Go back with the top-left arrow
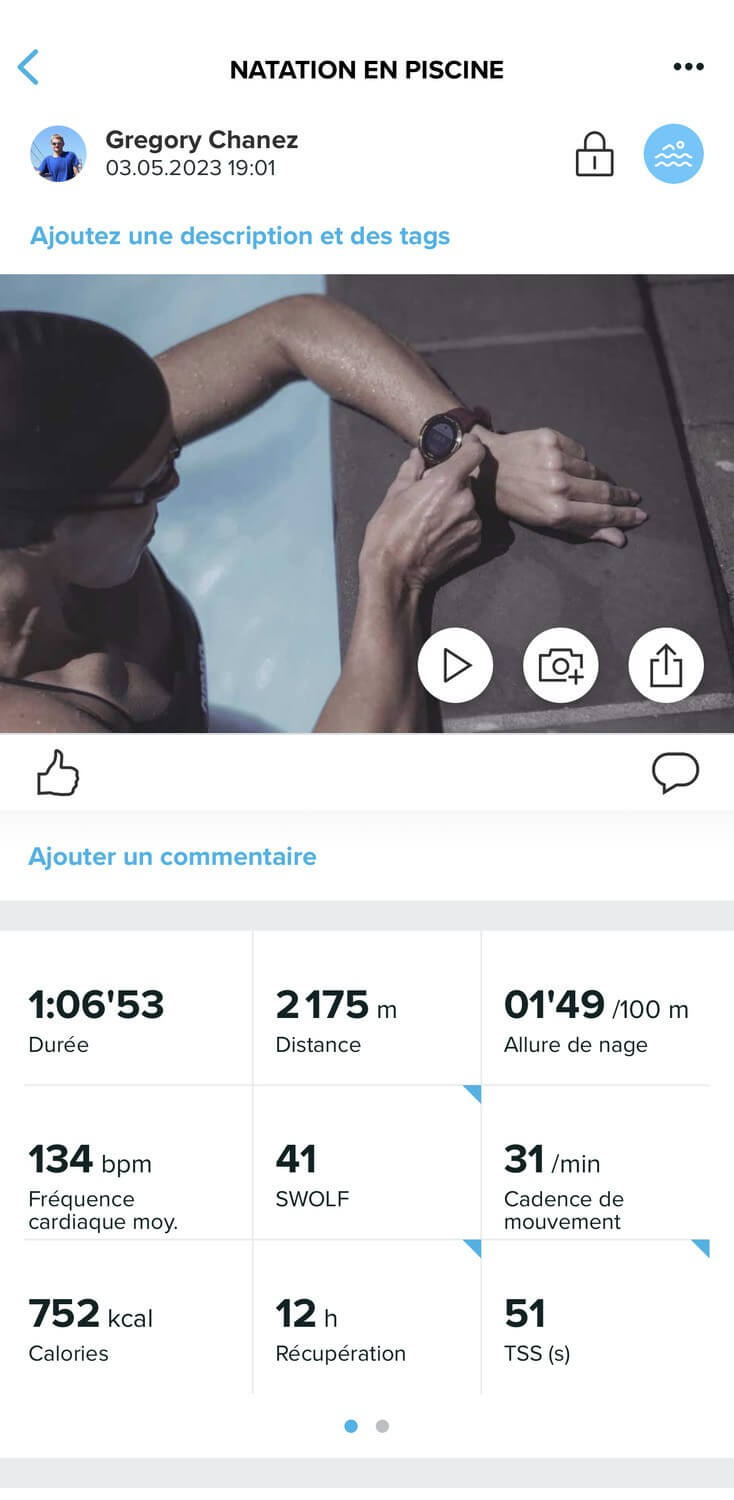This screenshot has height=1500, width=734. click(x=28, y=68)
